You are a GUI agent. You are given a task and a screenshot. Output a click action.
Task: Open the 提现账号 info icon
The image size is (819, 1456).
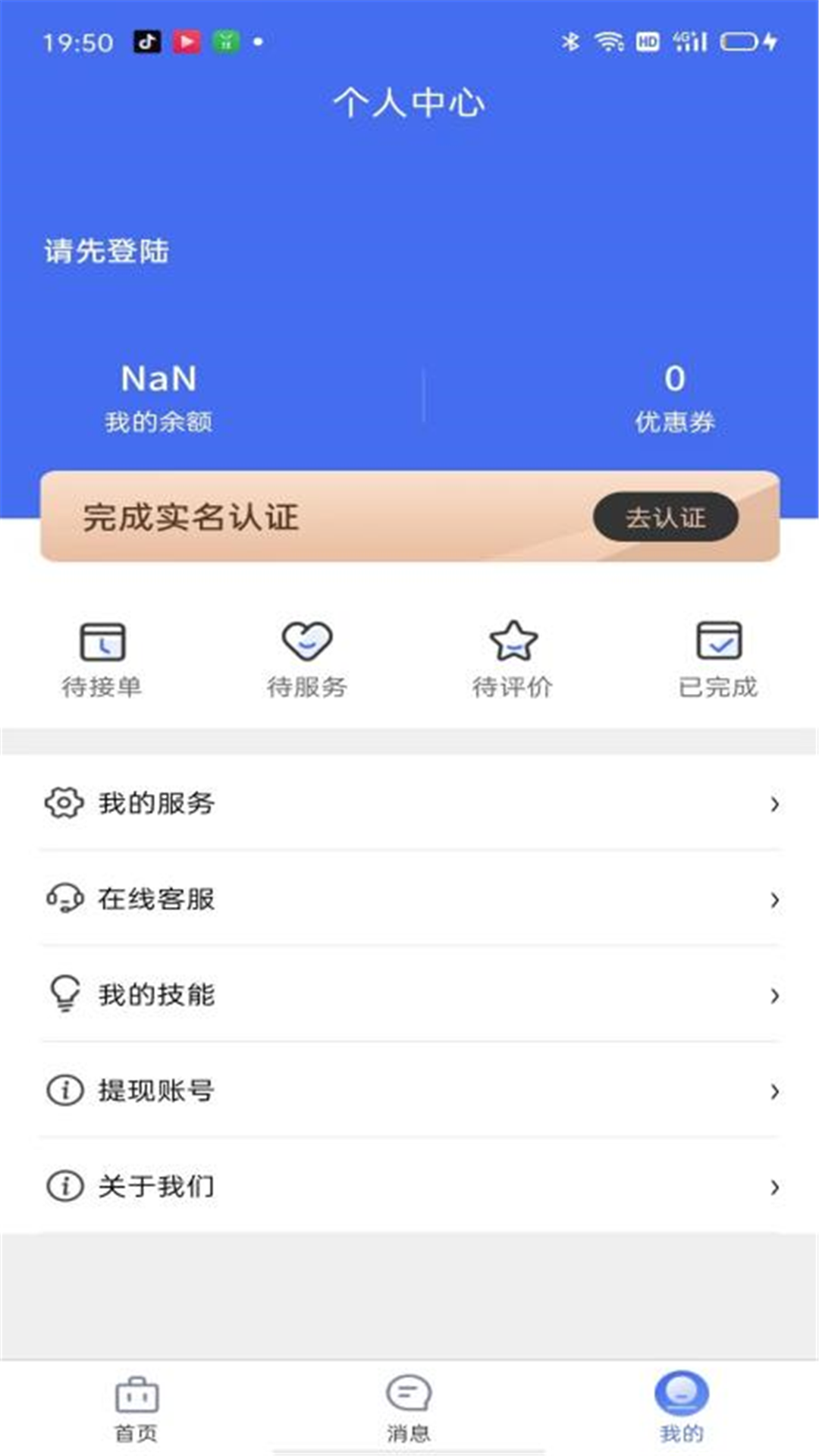[x=65, y=1090]
